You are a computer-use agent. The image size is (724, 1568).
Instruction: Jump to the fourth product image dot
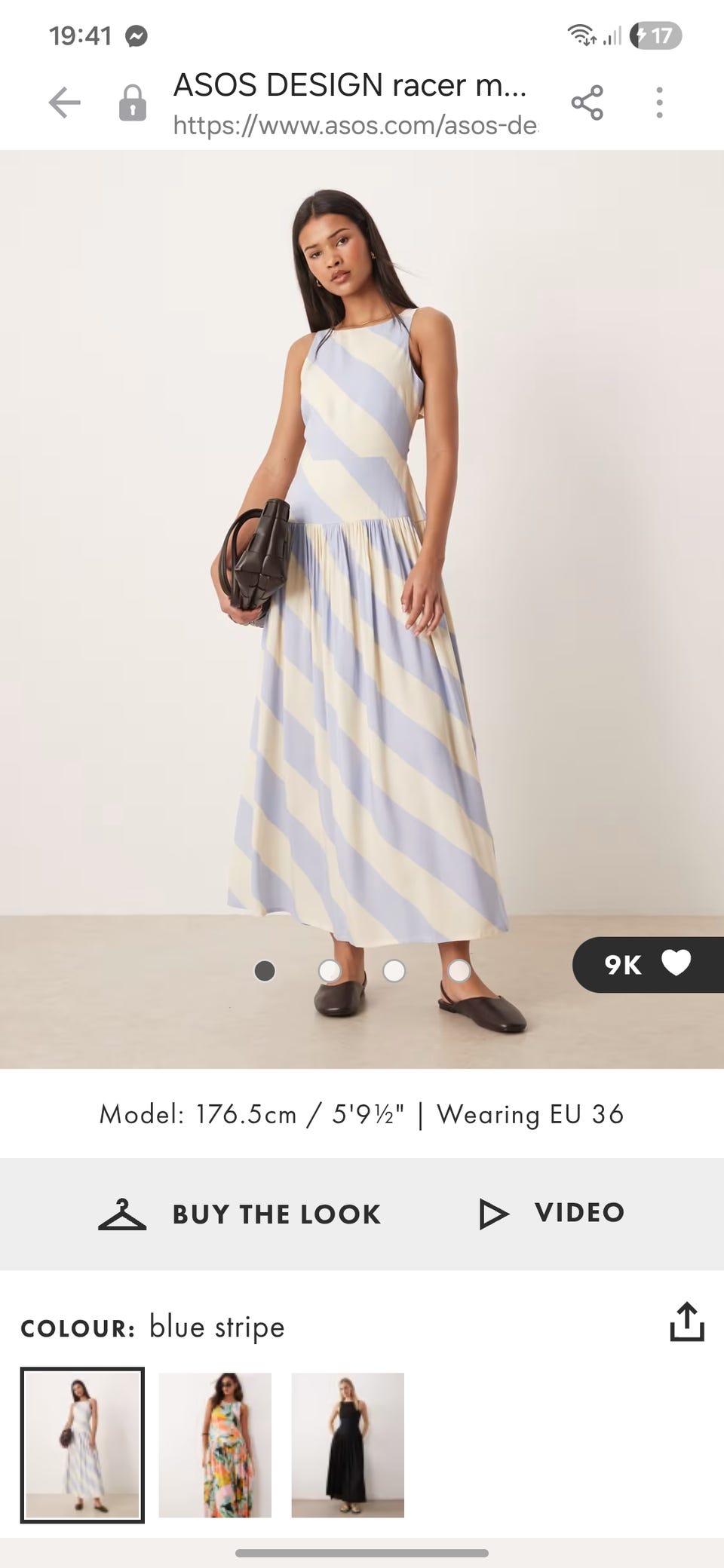pyautogui.click(x=459, y=971)
